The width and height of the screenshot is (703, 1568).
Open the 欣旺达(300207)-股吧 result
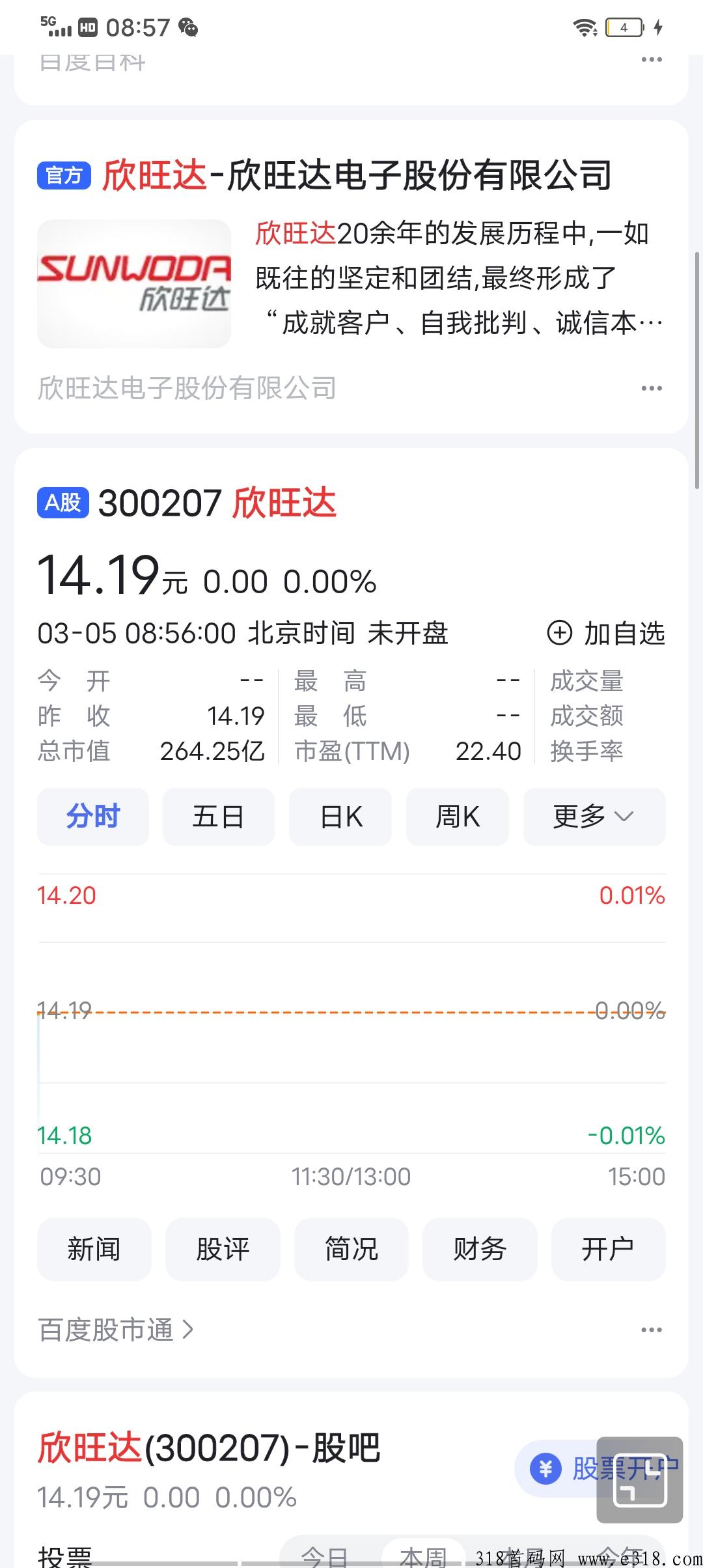tap(208, 1448)
